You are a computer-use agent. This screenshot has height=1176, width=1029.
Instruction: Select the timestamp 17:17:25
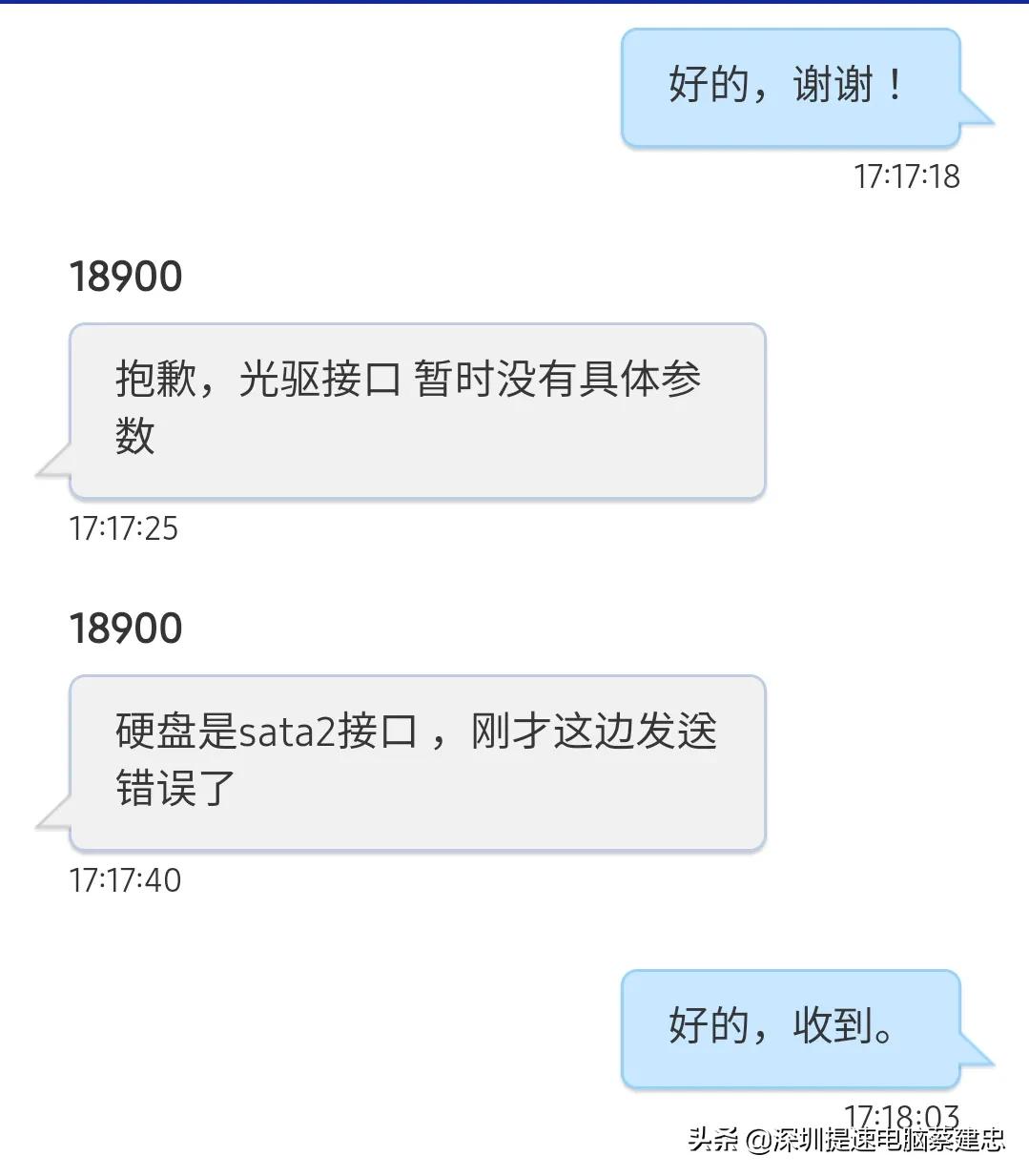coord(125,528)
